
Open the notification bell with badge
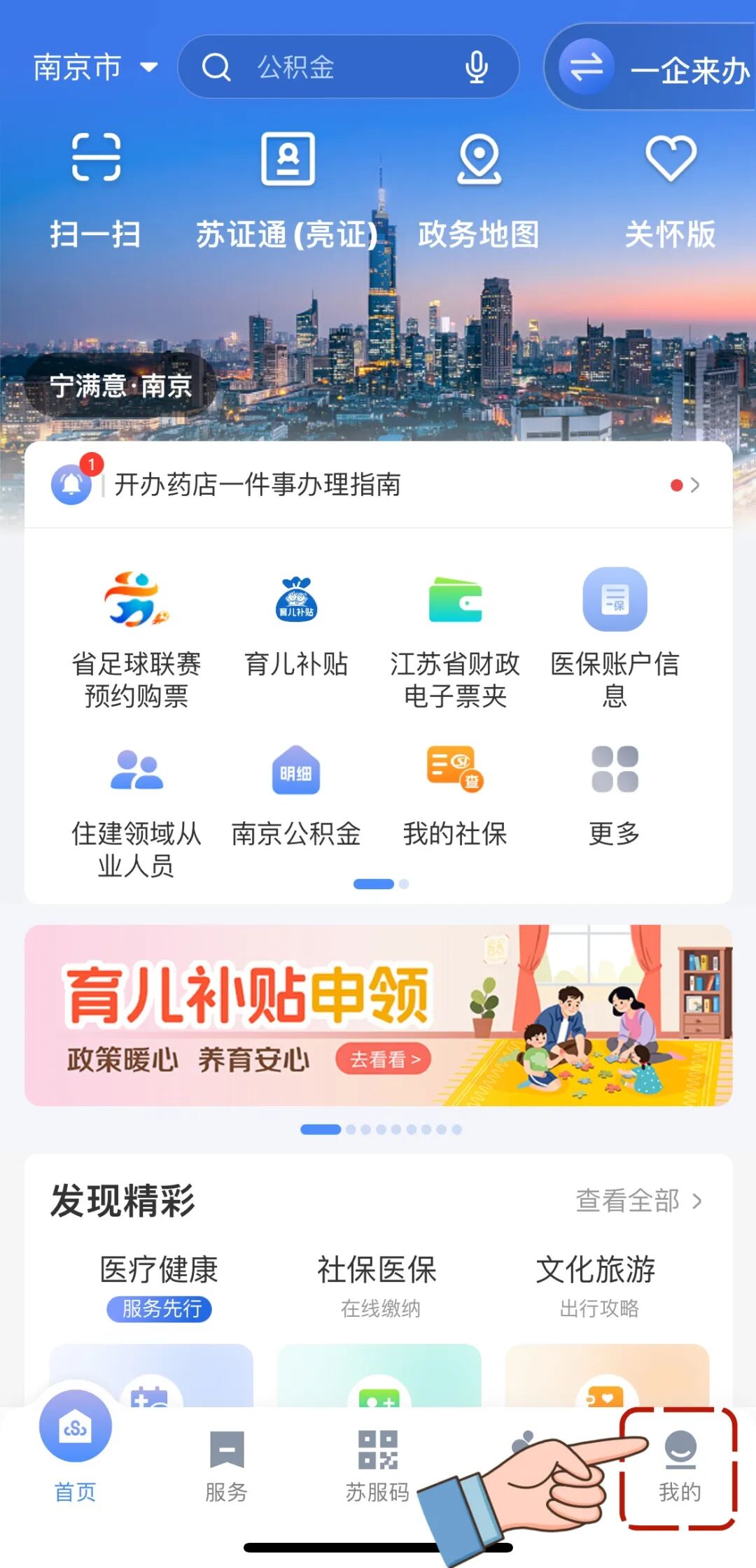[x=72, y=484]
